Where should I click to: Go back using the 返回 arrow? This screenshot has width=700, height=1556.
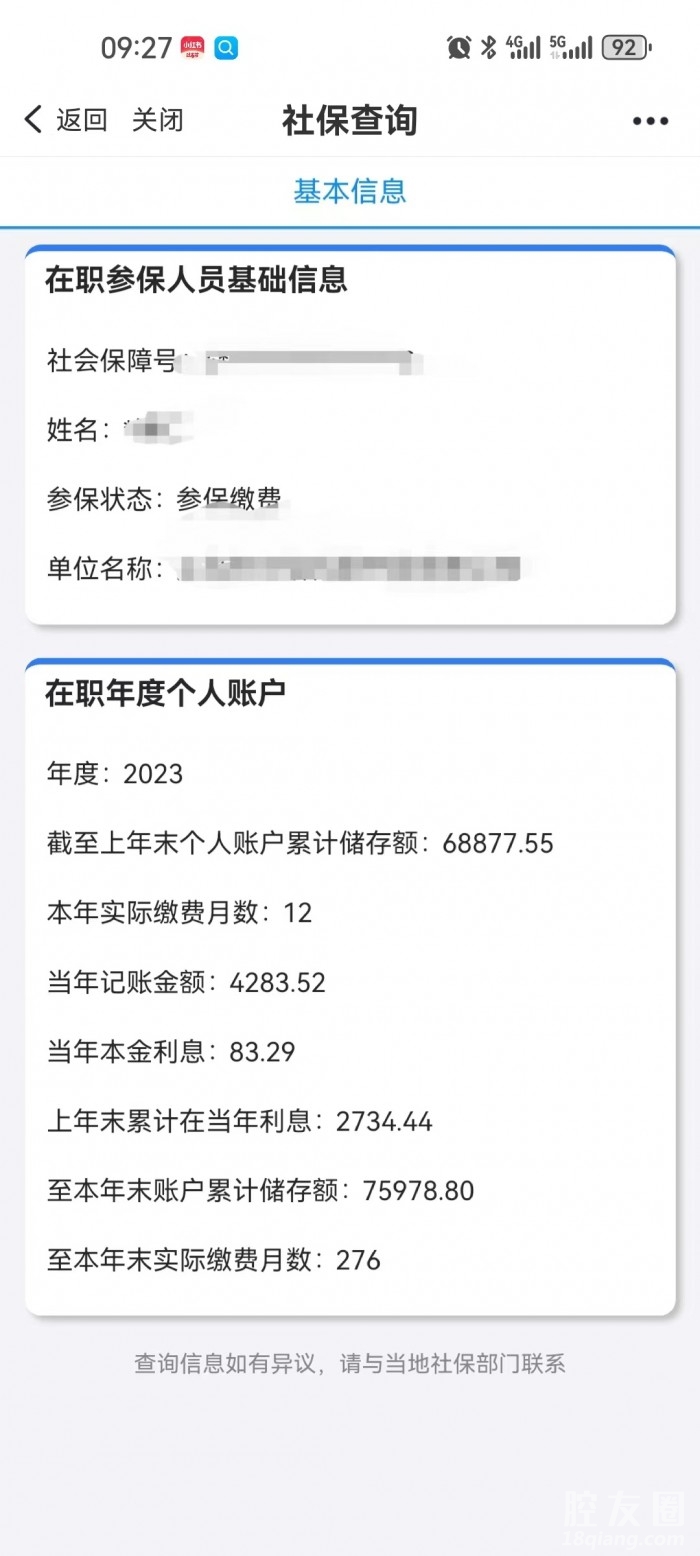(65, 120)
